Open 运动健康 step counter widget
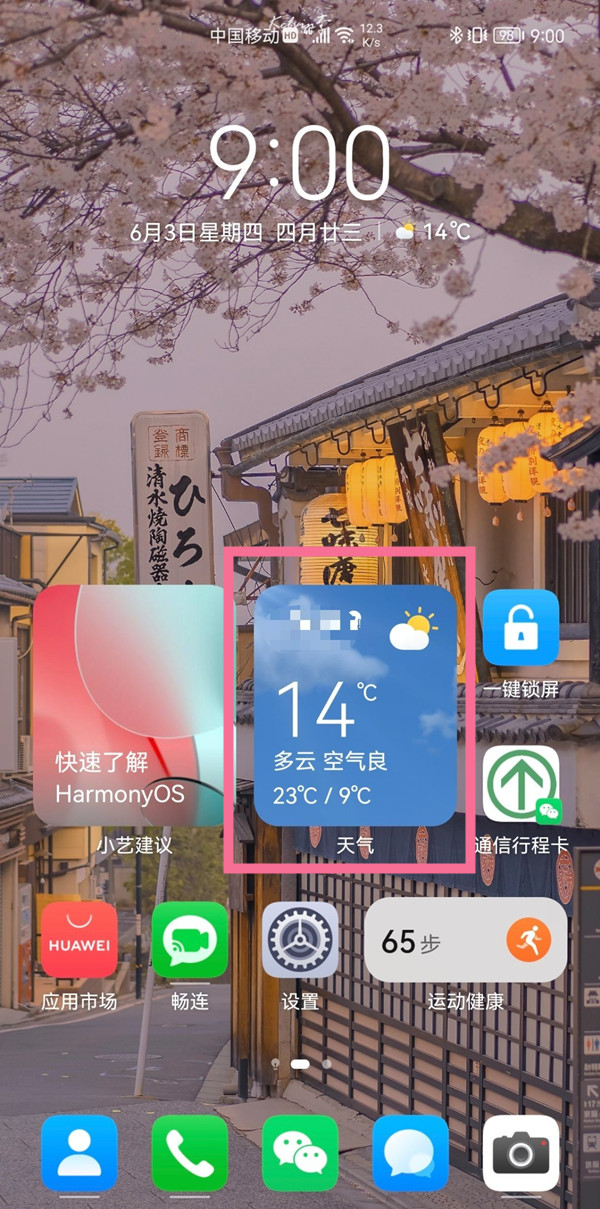 pyautogui.click(x=466, y=940)
